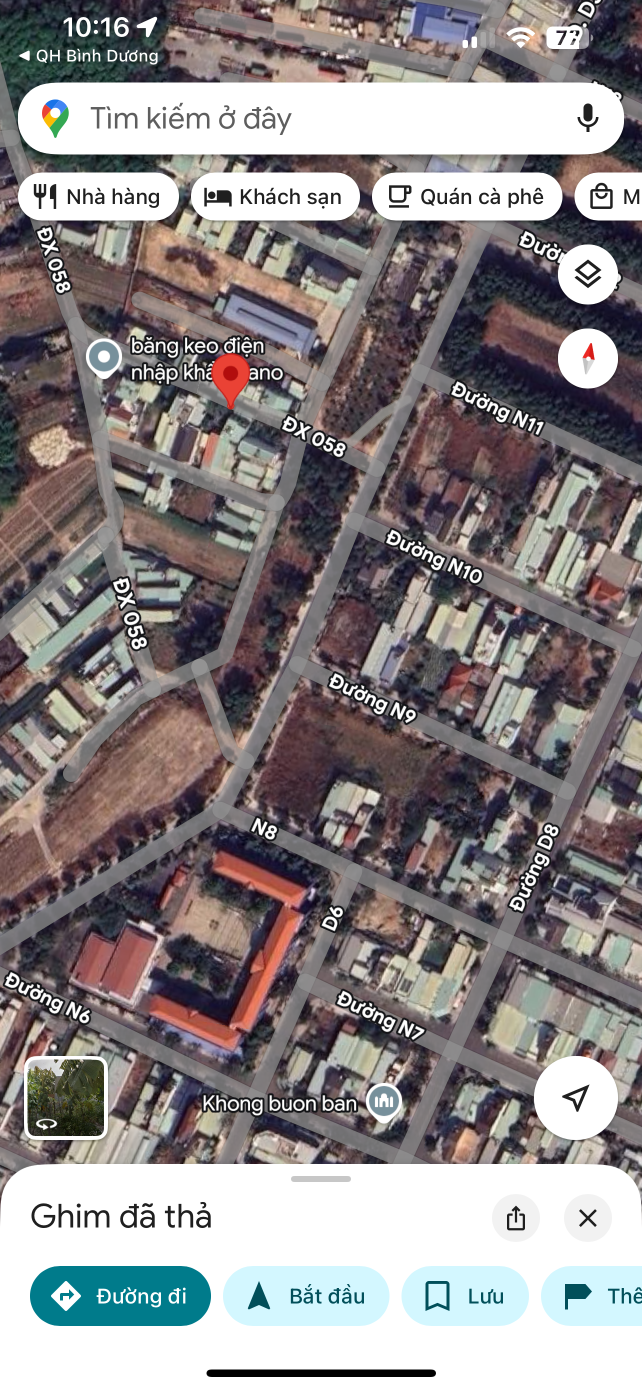This screenshot has width=642, height=1389.
Task: Open the "Tìm kiếm ở đây" search box
Action: 300,119
